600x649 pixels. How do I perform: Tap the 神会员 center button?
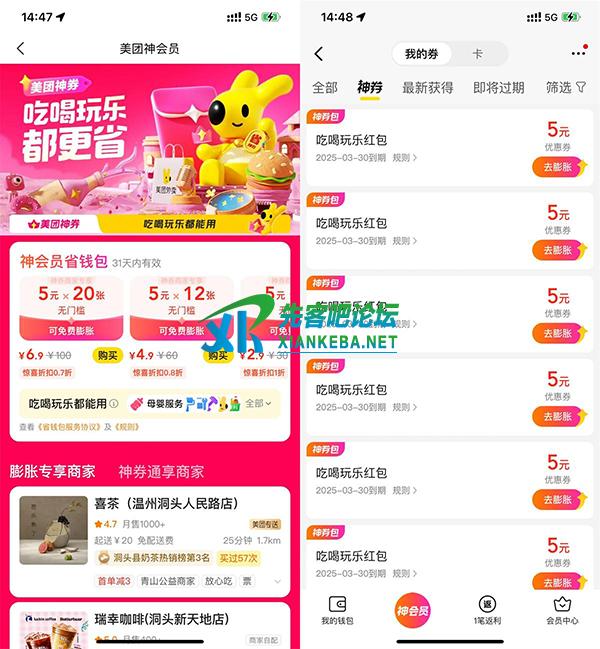pyautogui.click(x=411, y=610)
